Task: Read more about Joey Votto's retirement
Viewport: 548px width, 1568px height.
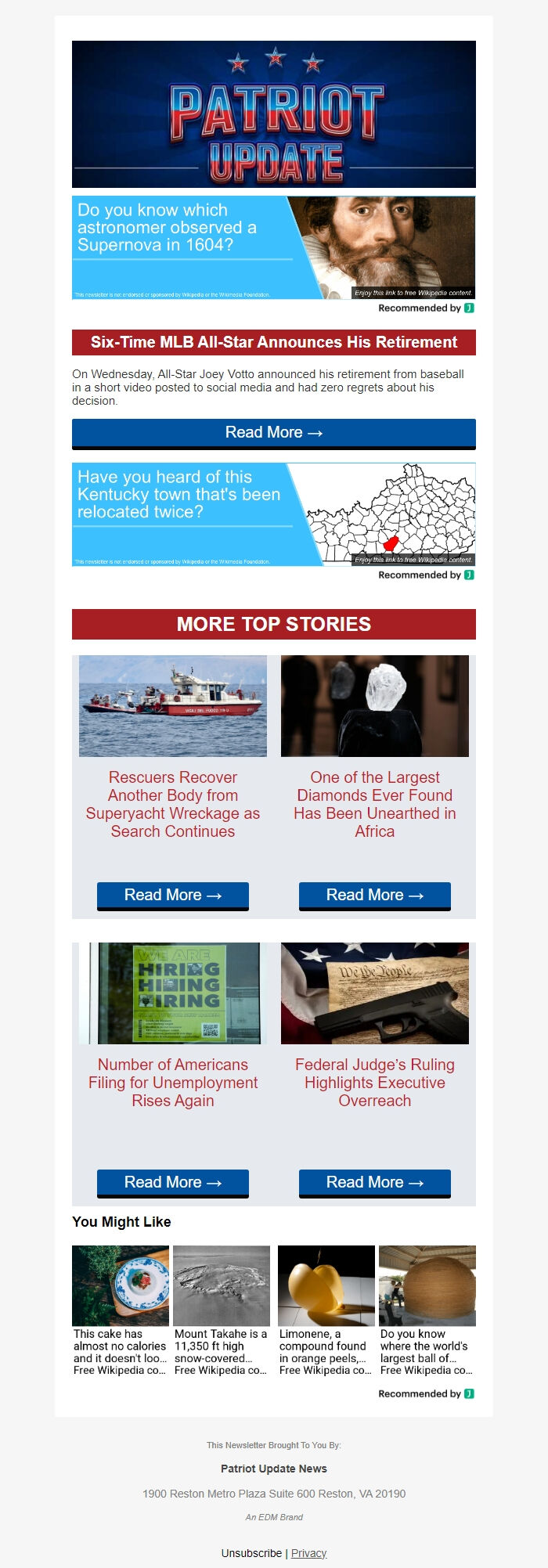Action: 273,433
